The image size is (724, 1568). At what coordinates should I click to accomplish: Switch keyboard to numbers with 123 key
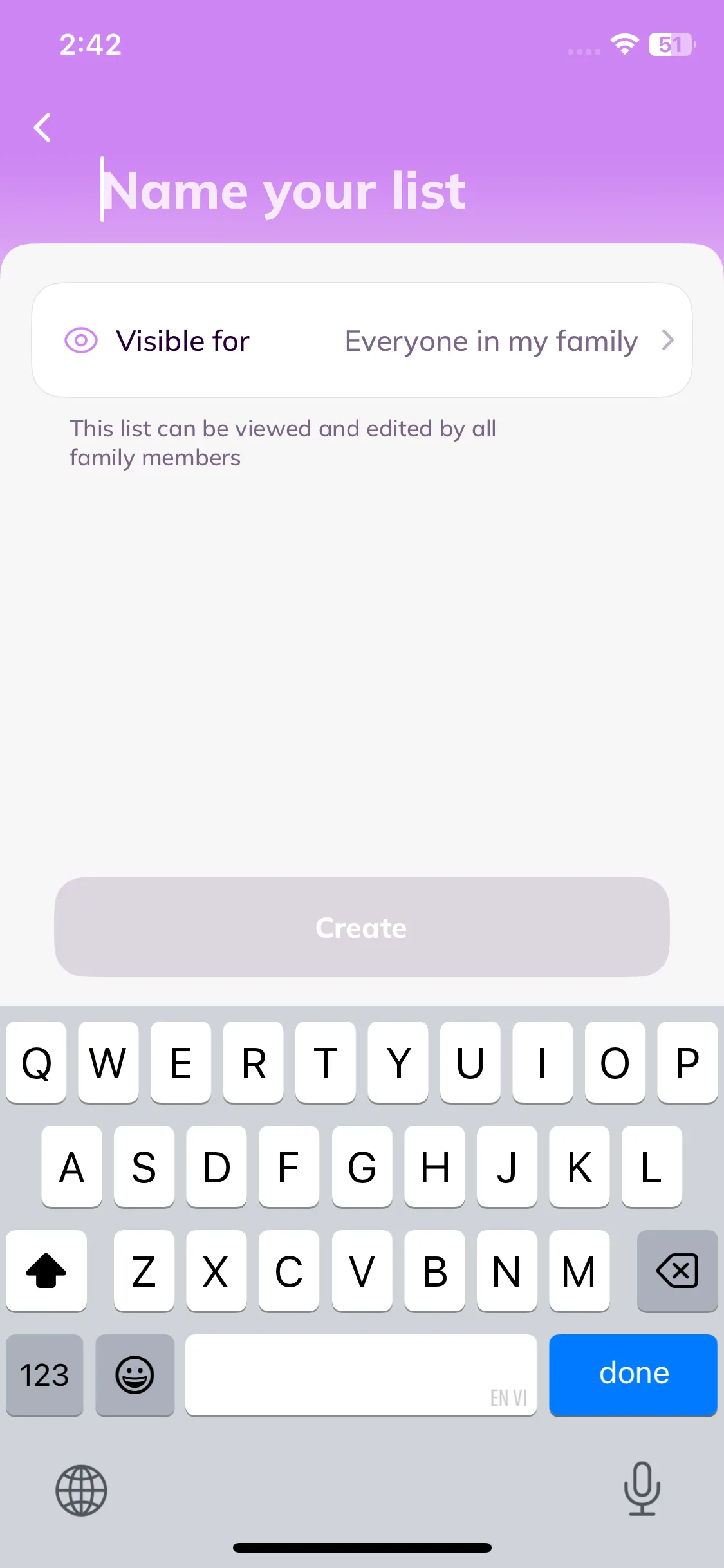tap(44, 1375)
